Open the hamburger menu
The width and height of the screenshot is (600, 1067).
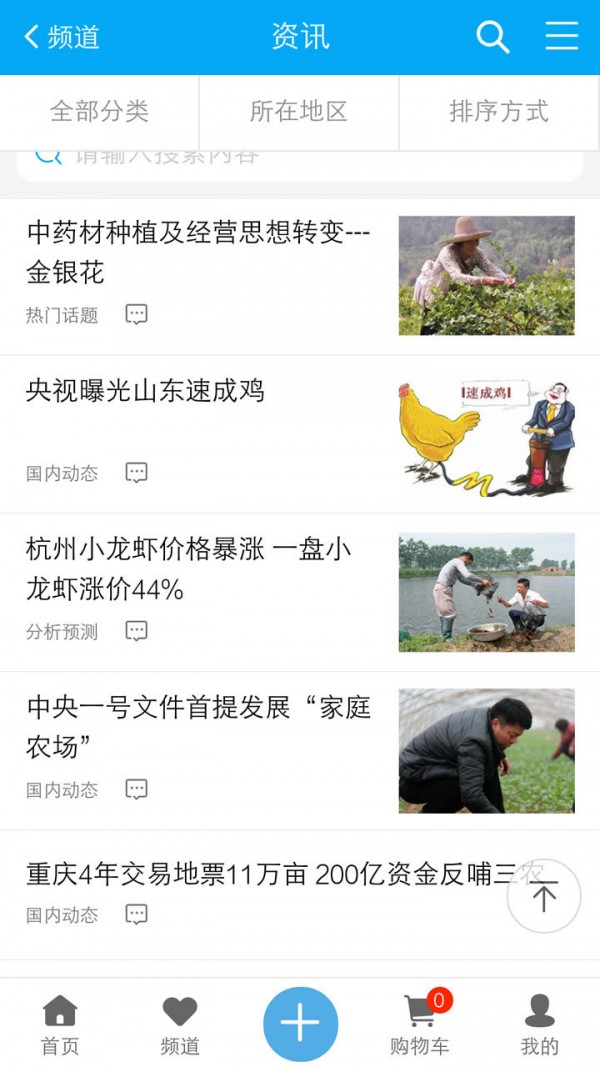tap(561, 37)
